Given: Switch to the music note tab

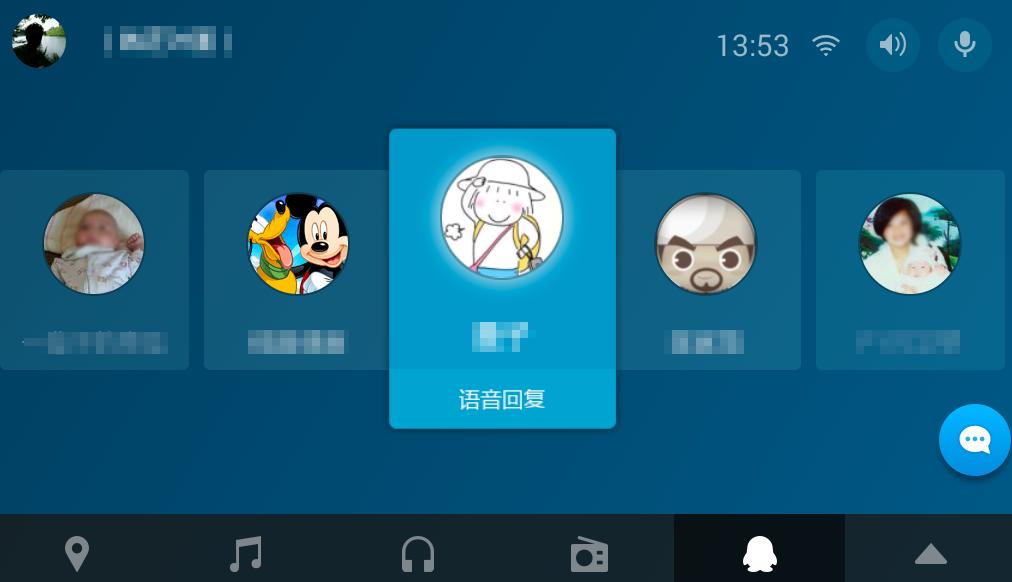Looking at the screenshot, I should pyautogui.click(x=245, y=553).
